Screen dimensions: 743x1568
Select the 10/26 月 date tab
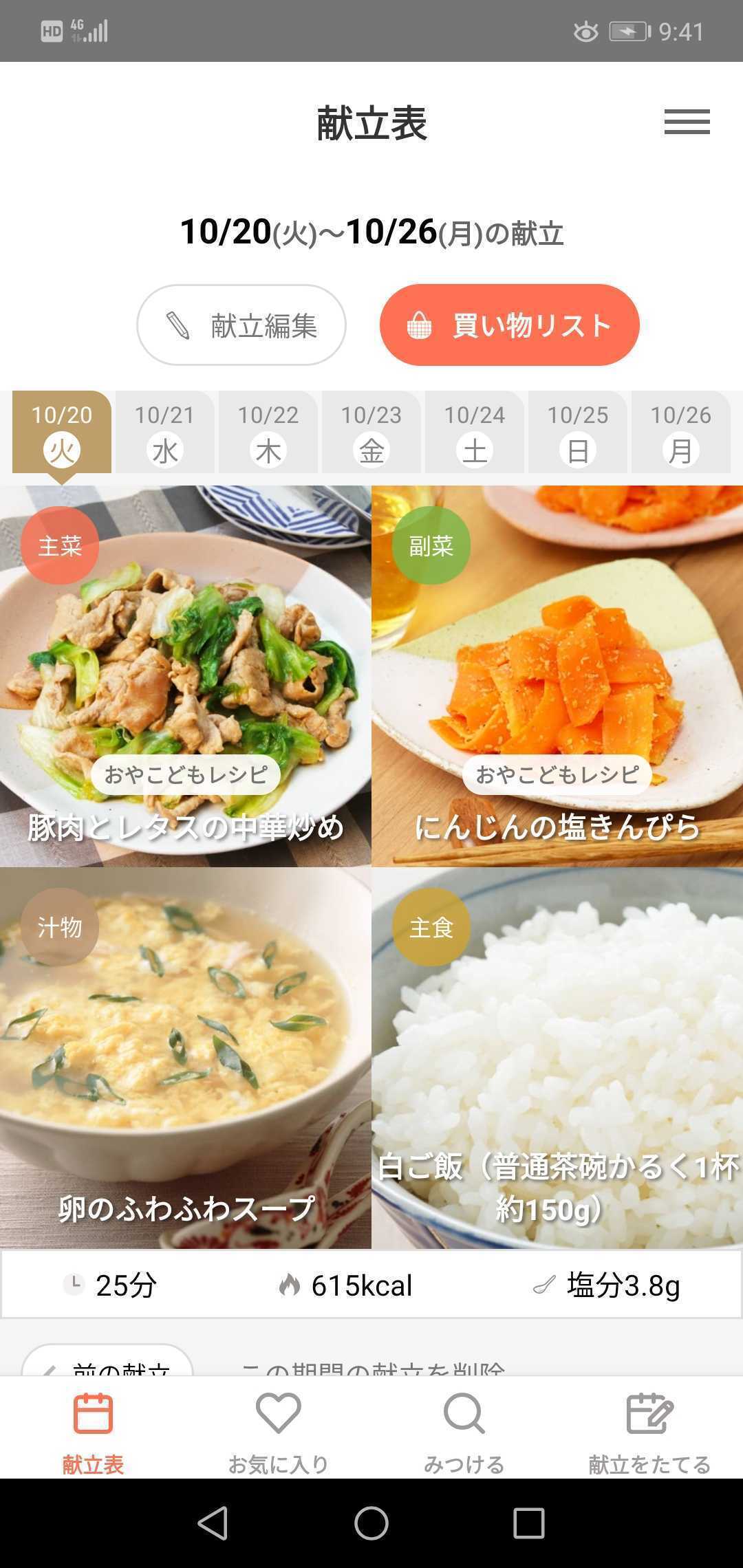click(x=681, y=432)
